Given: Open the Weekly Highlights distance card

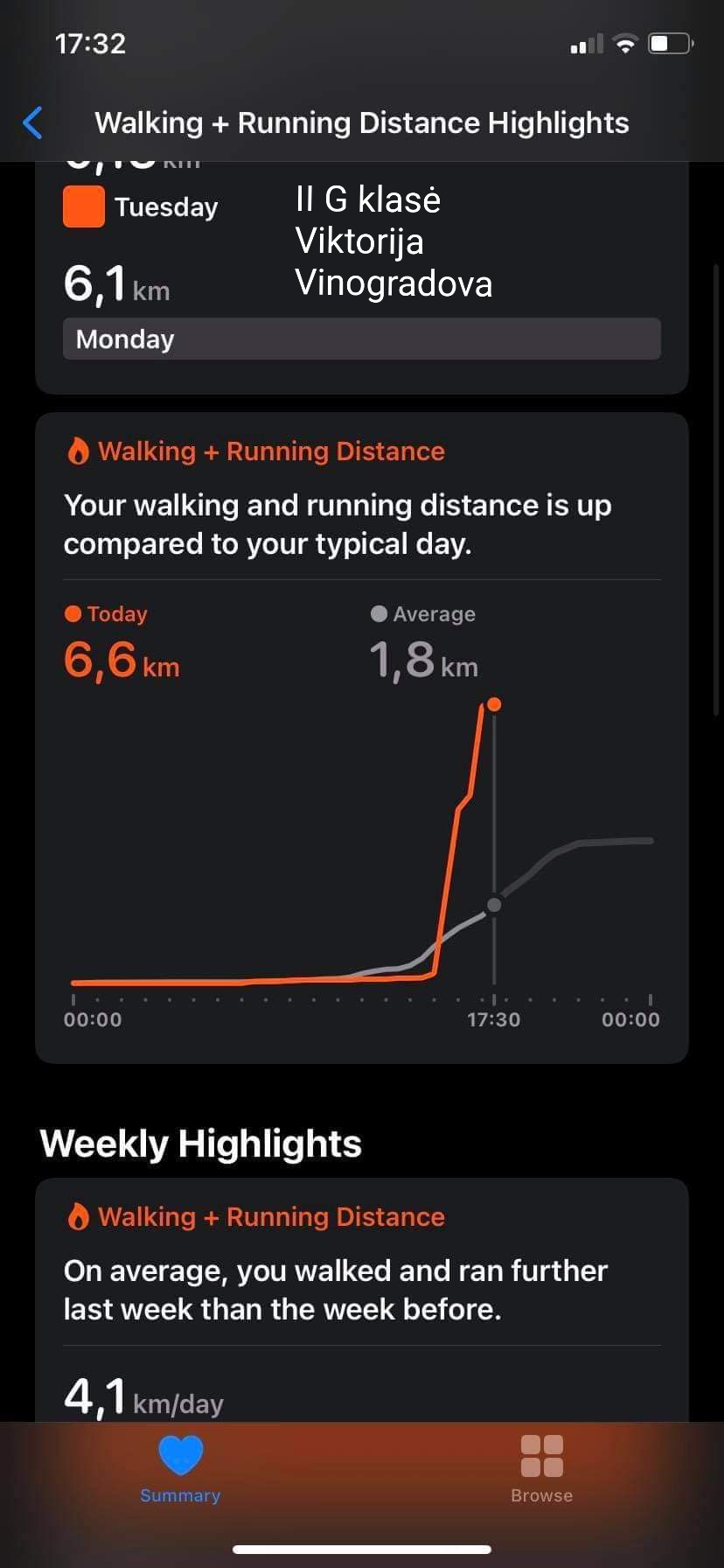Looking at the screenshot, I should [x=362, y=1299].
